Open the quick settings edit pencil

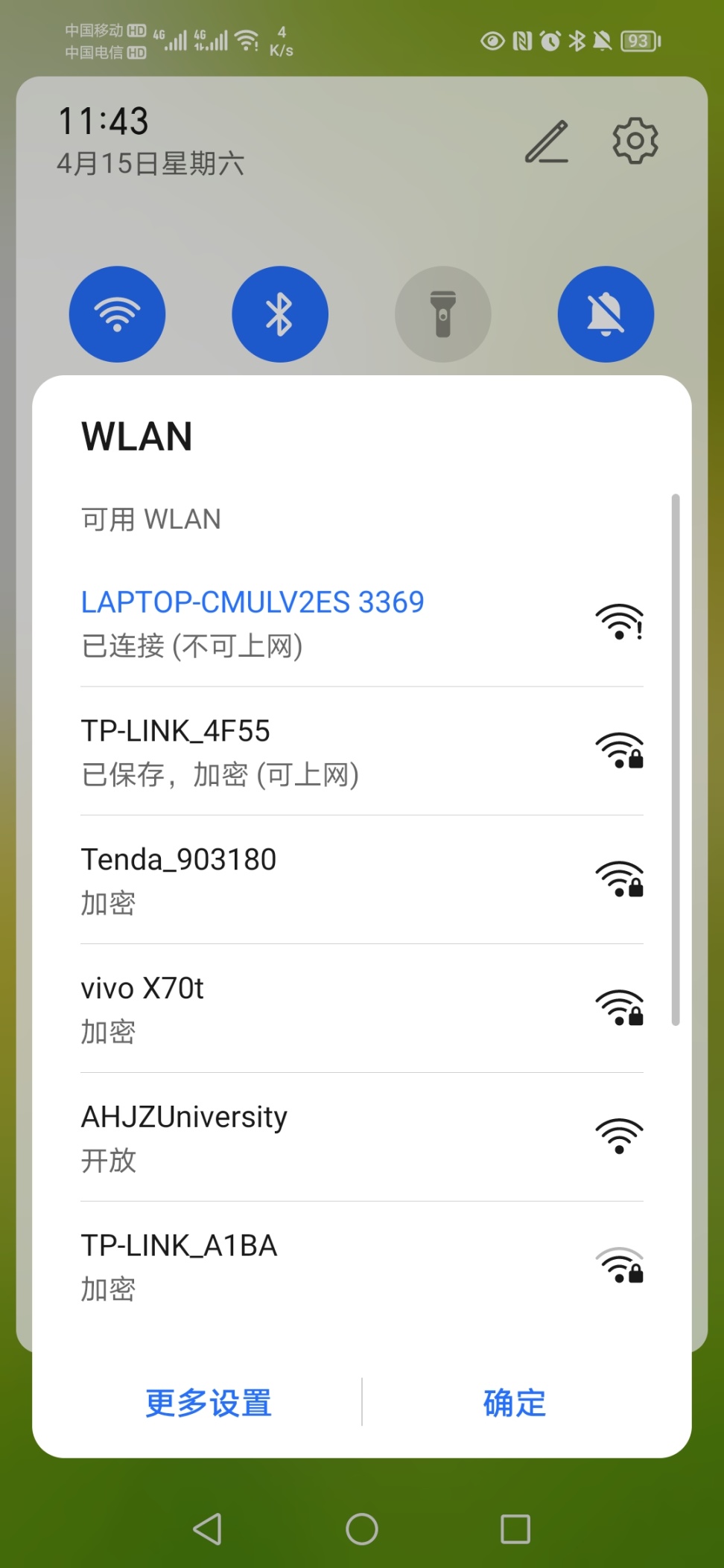(x=547, y=141)
